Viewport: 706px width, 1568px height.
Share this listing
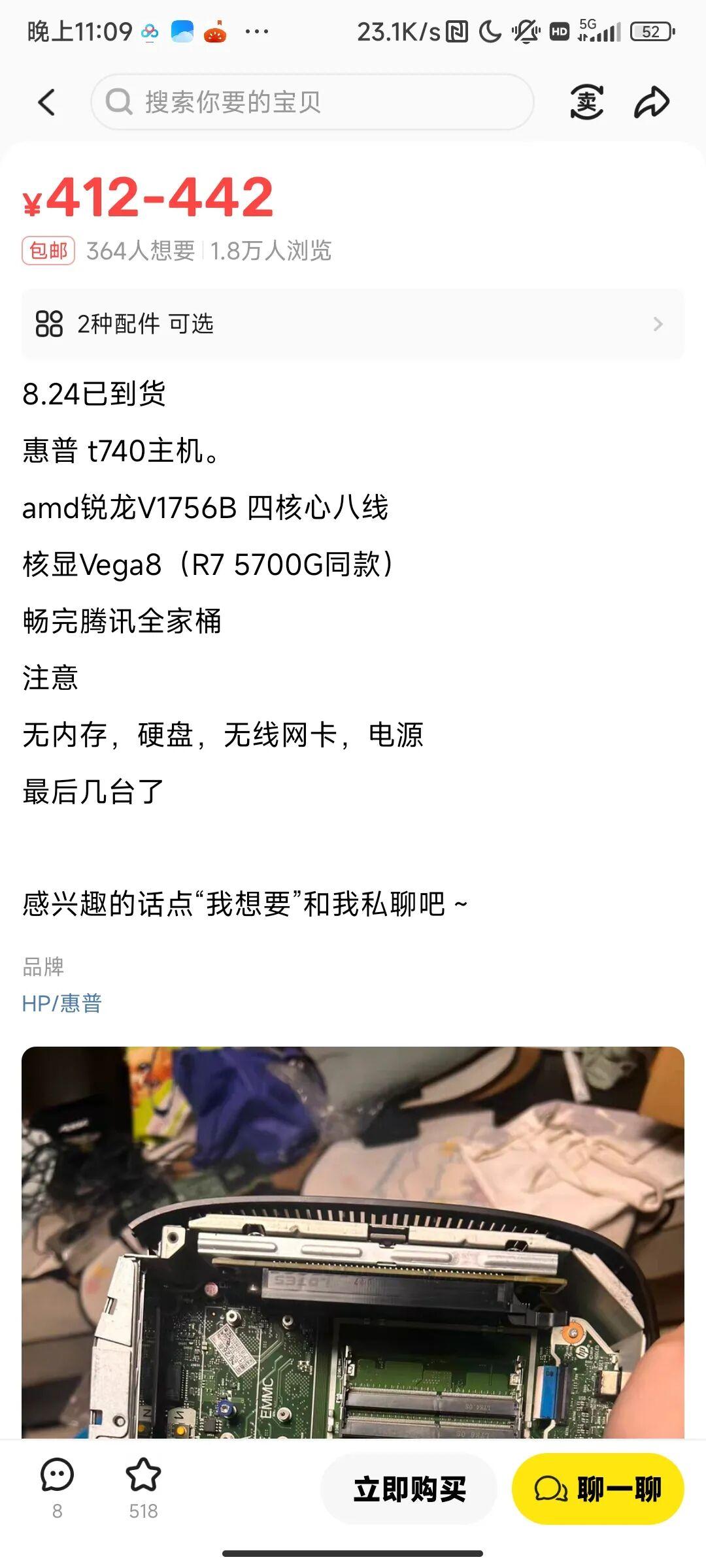pyautogui.click(x=652, y=102)
